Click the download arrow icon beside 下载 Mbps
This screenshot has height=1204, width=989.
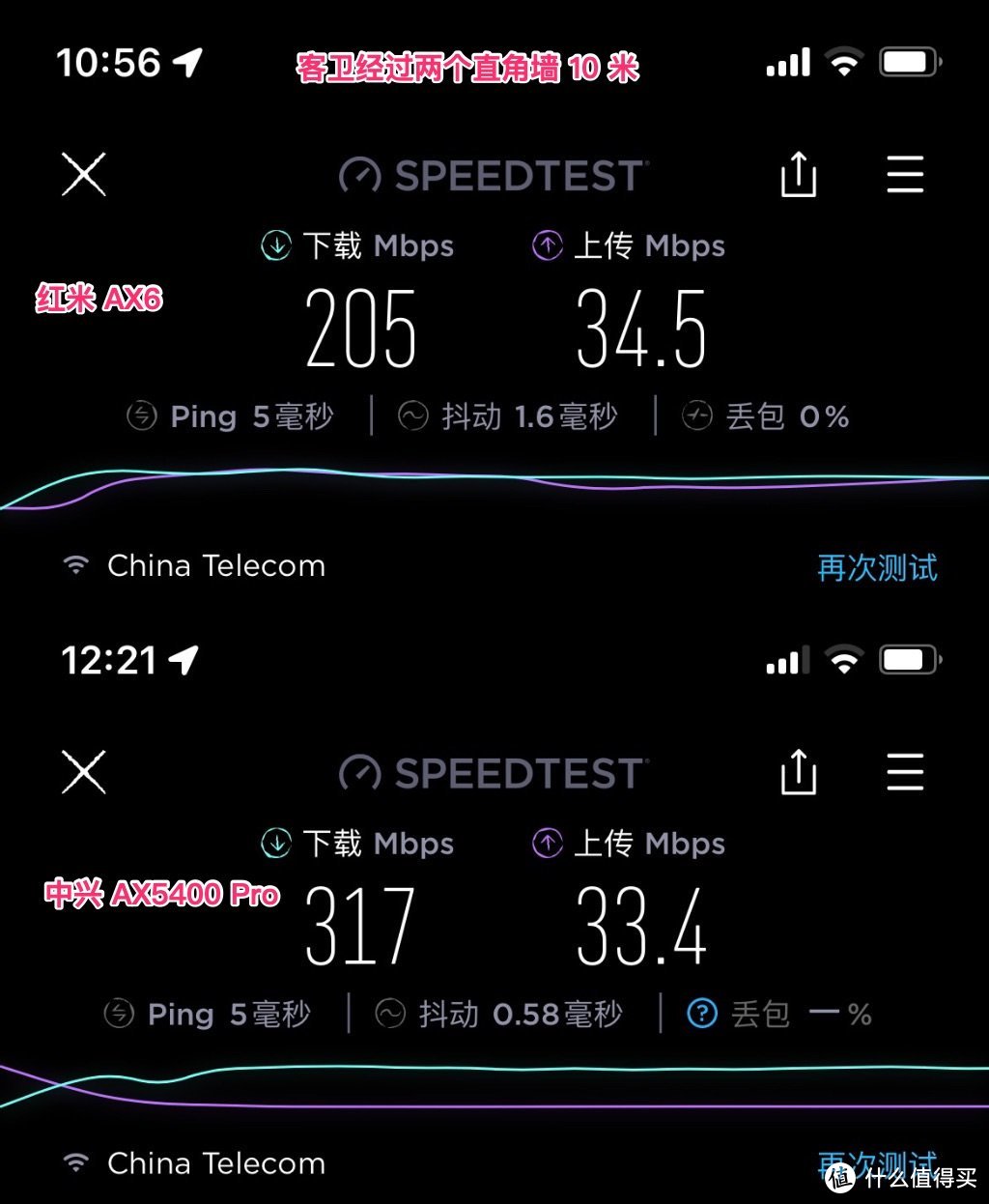coord(275,245)
